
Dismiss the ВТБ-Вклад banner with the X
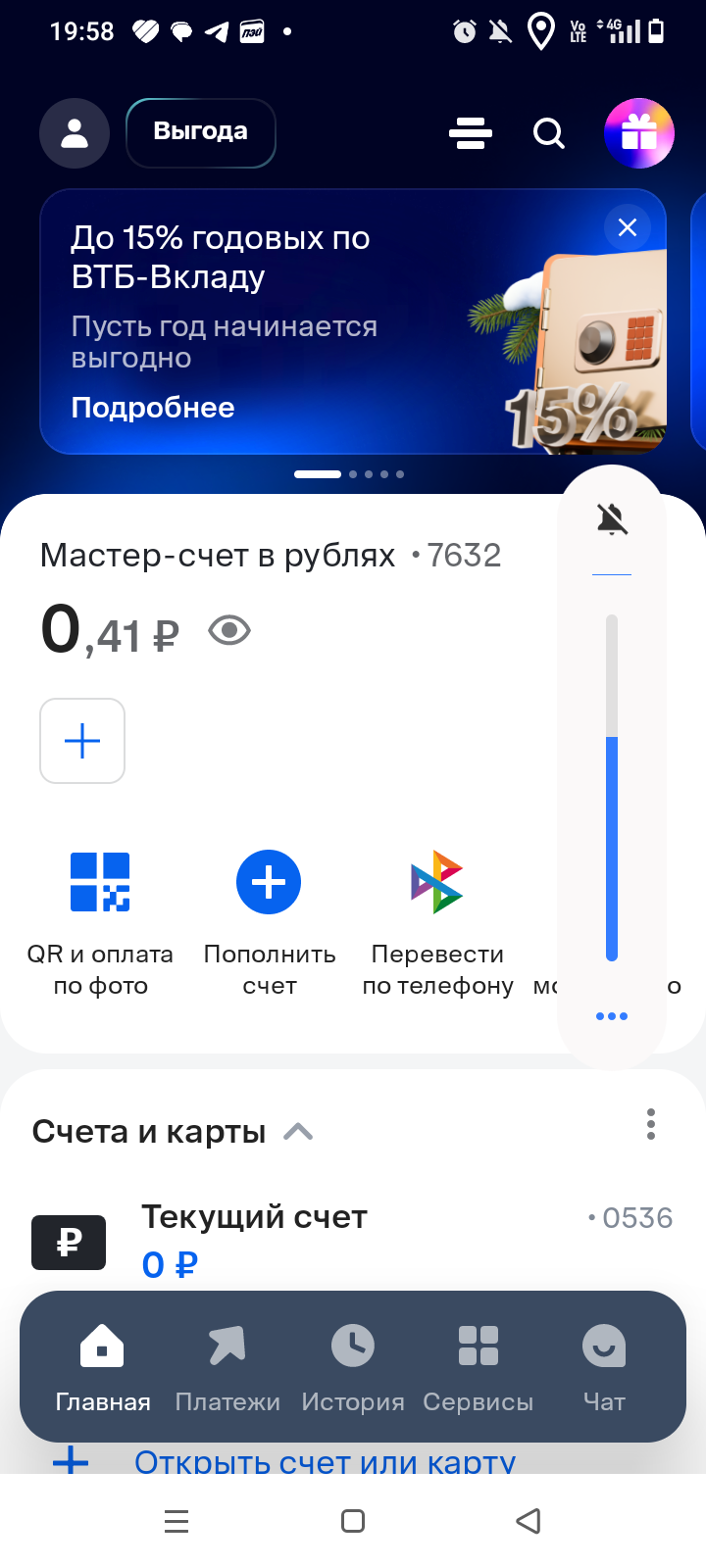(627, 227)
